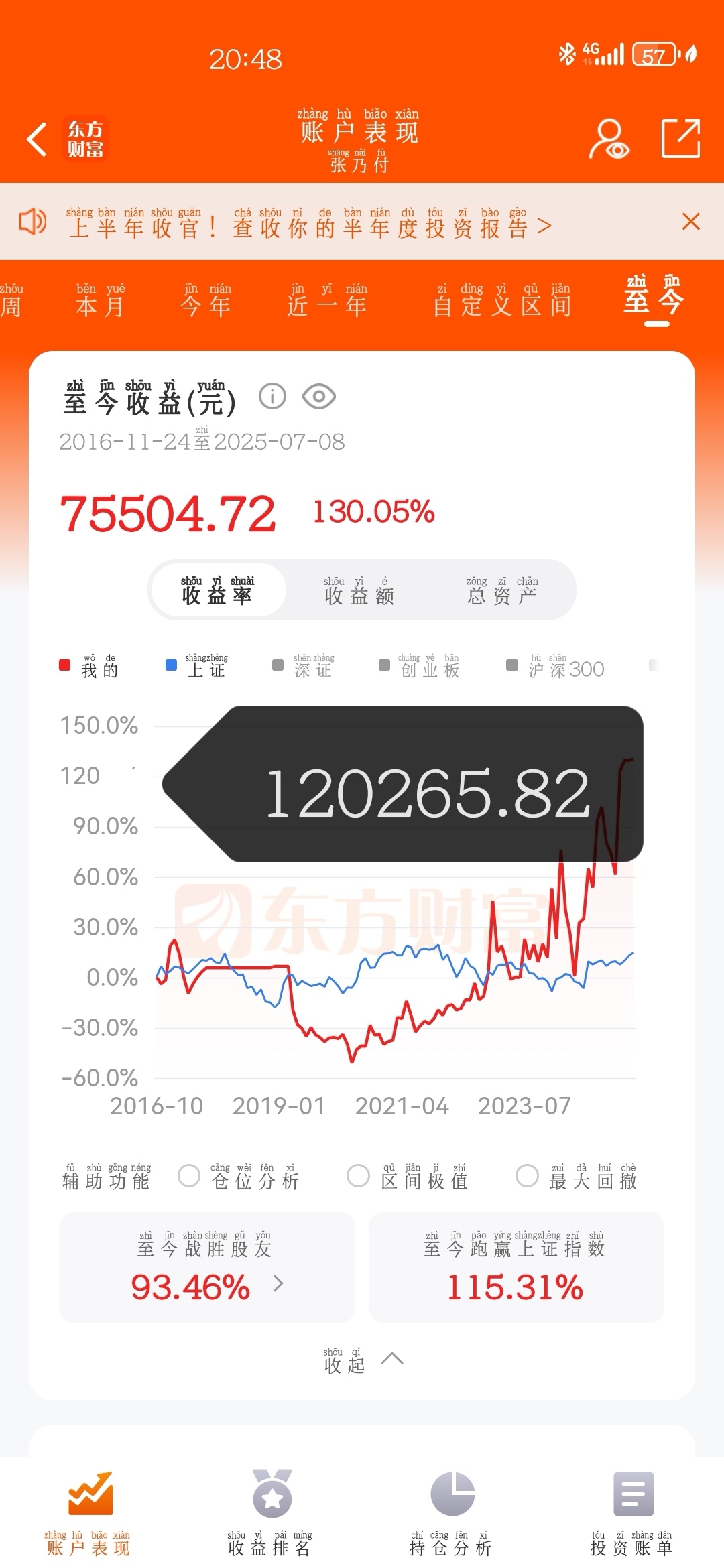The height and width of the screenshot is (1568, 724).
Task: Open the half-year investment report banner
Action: point(308,222)
